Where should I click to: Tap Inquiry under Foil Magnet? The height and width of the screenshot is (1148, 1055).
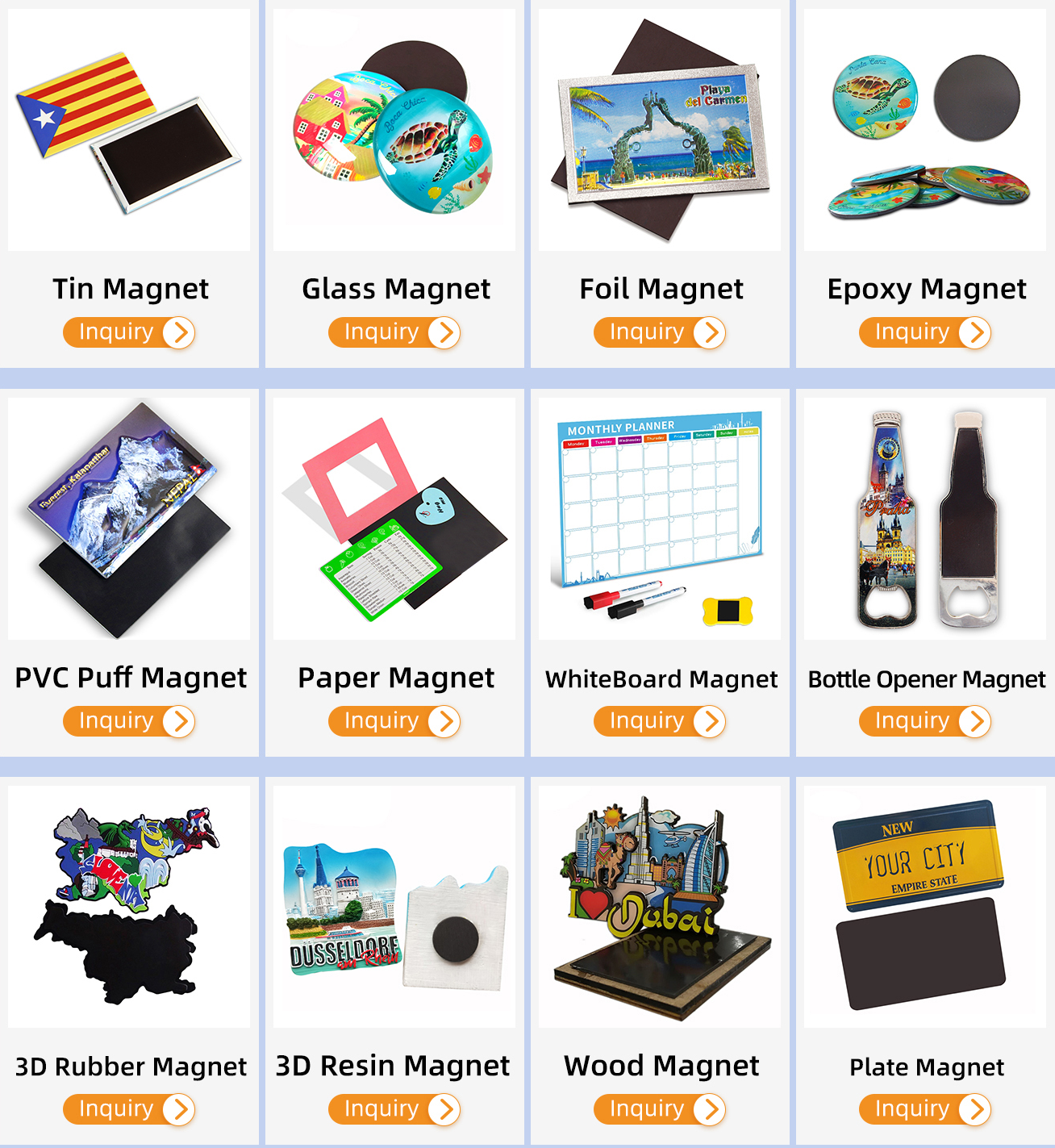tap(660, 332)
